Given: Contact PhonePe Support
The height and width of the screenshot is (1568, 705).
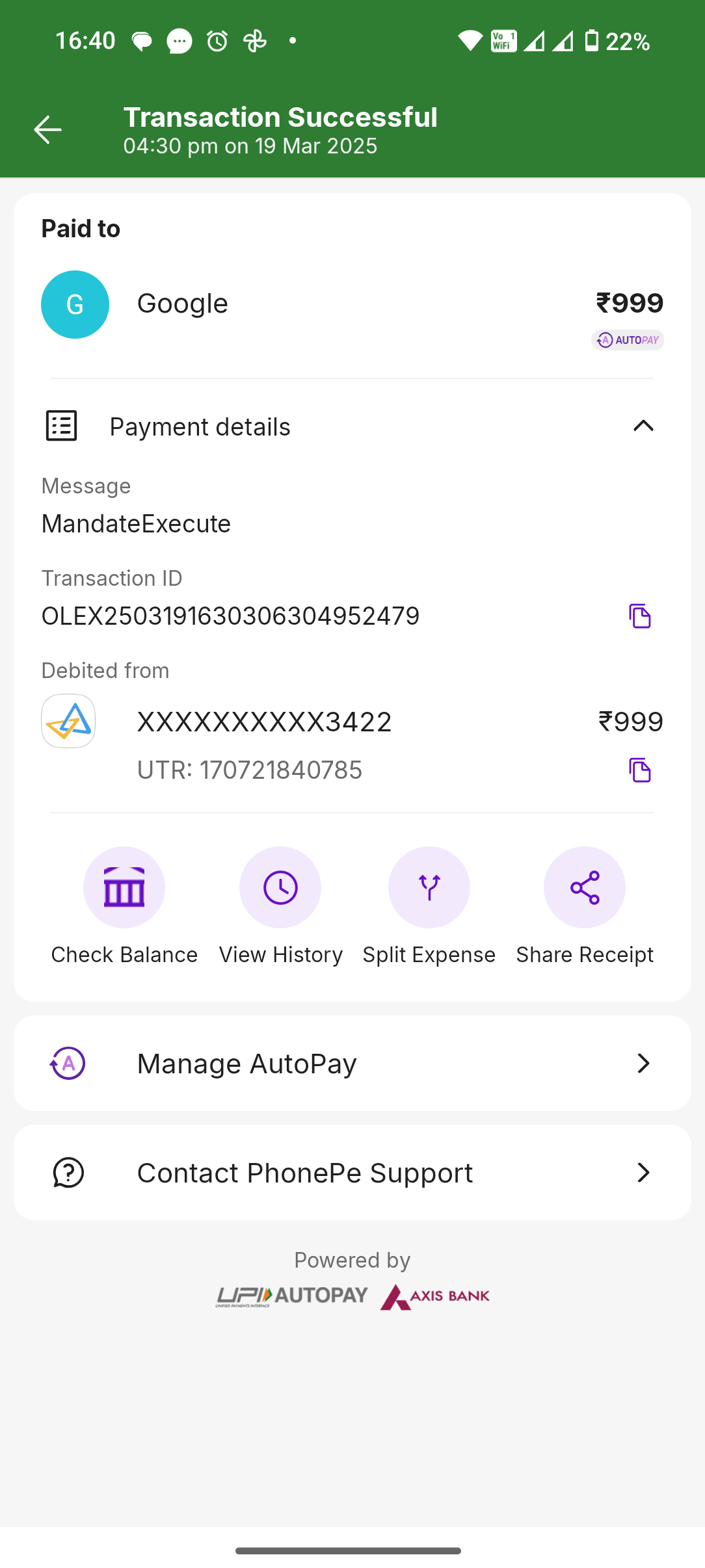Looking at the screenshot, I should [352, 1172].
